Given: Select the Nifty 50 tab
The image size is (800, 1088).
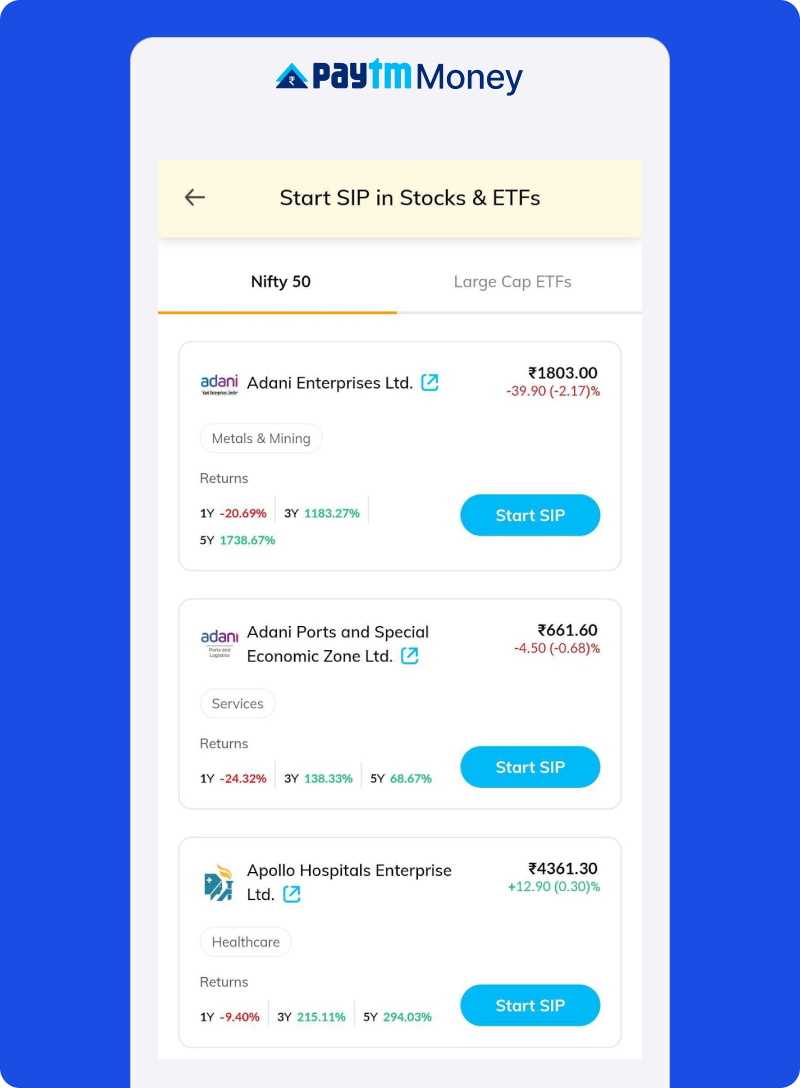Looking at the screenshot, I should [281, 281].
